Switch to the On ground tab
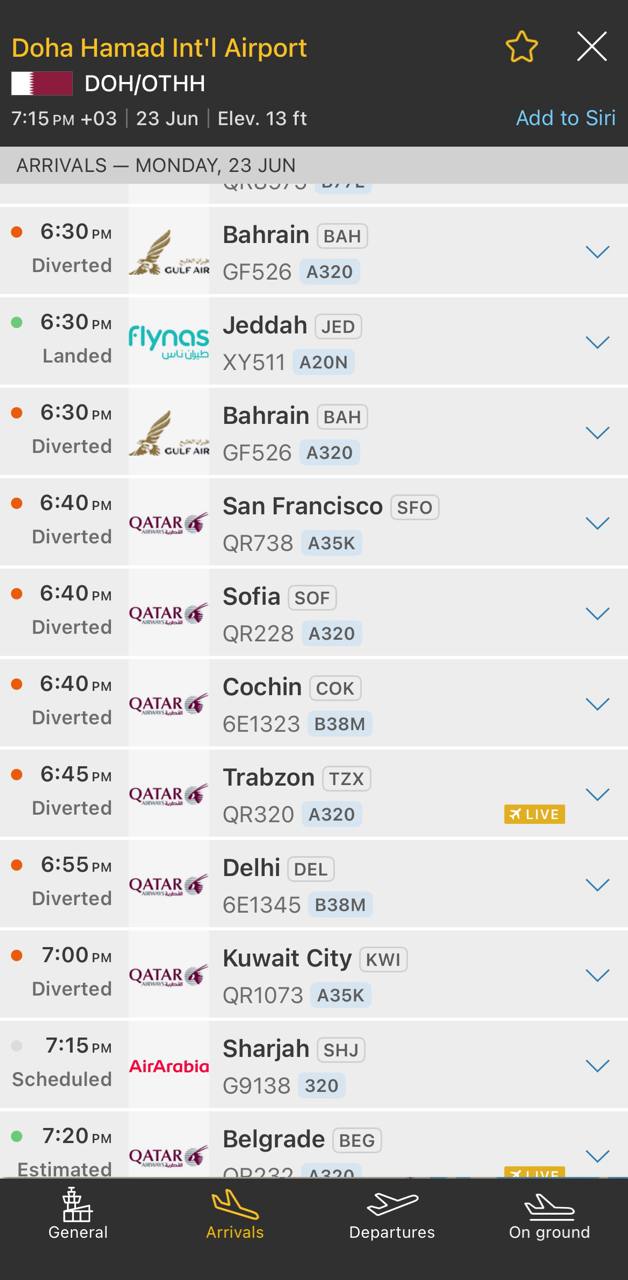 point(549,1214)
